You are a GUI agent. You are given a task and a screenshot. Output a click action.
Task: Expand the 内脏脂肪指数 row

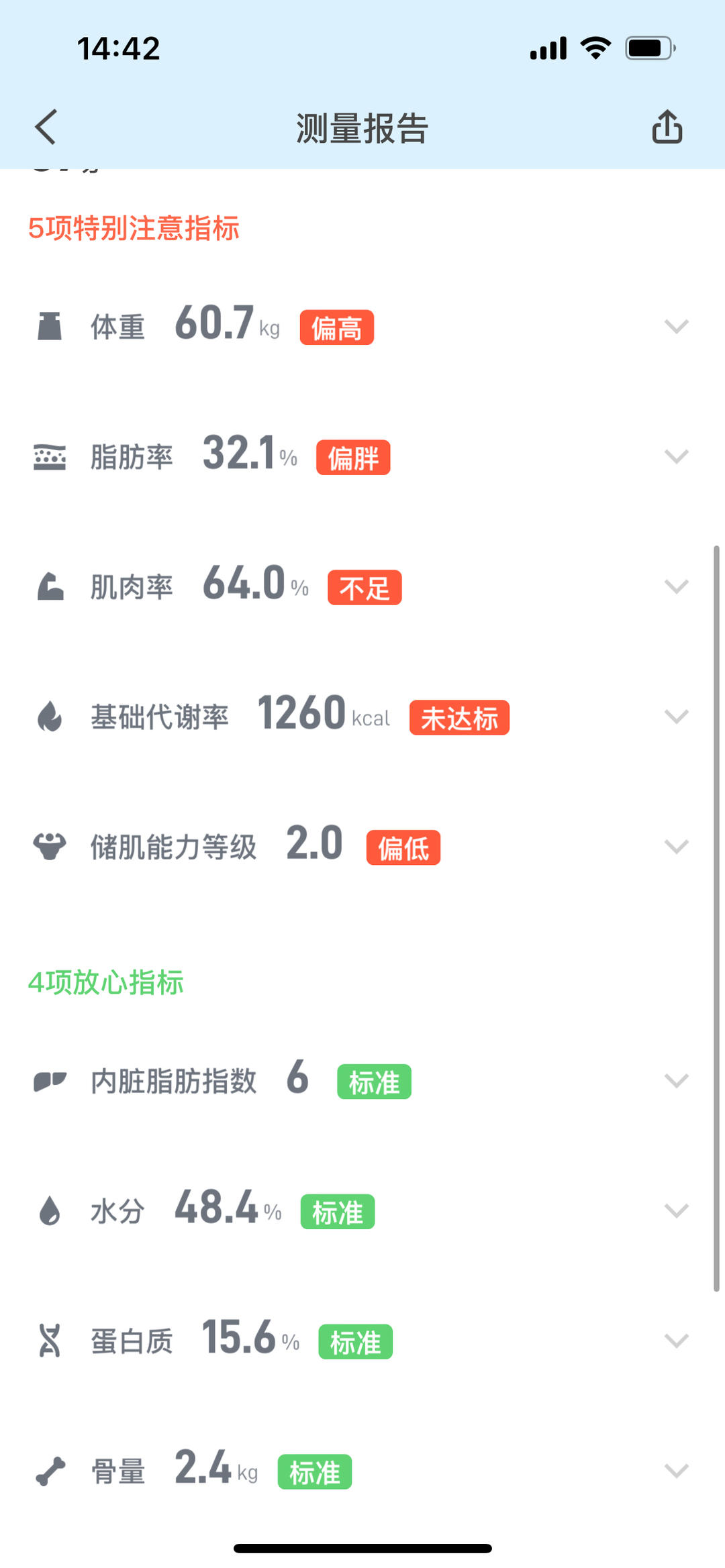[676, 1081]
